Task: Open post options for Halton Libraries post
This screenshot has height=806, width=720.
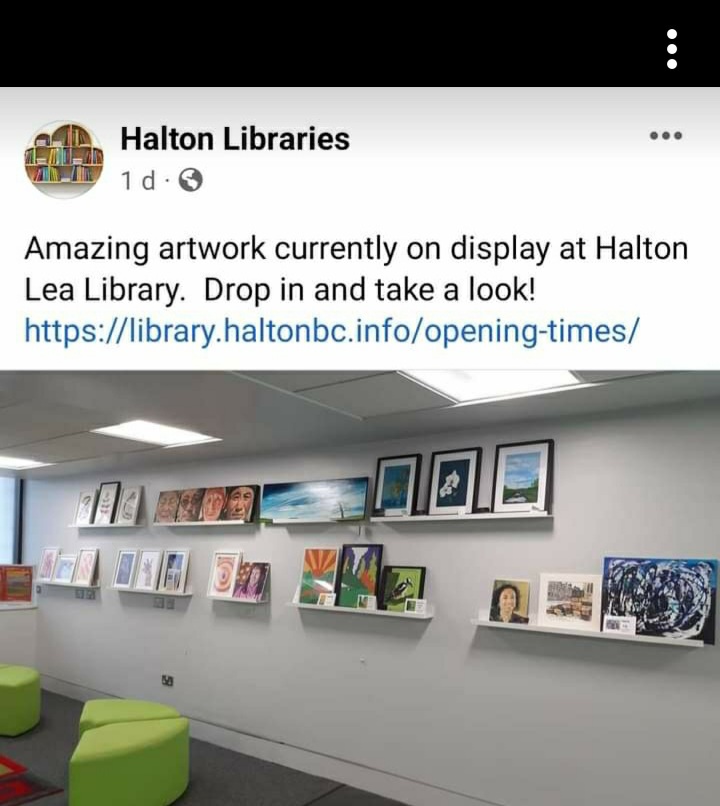Action: click(x=665, y=136)
